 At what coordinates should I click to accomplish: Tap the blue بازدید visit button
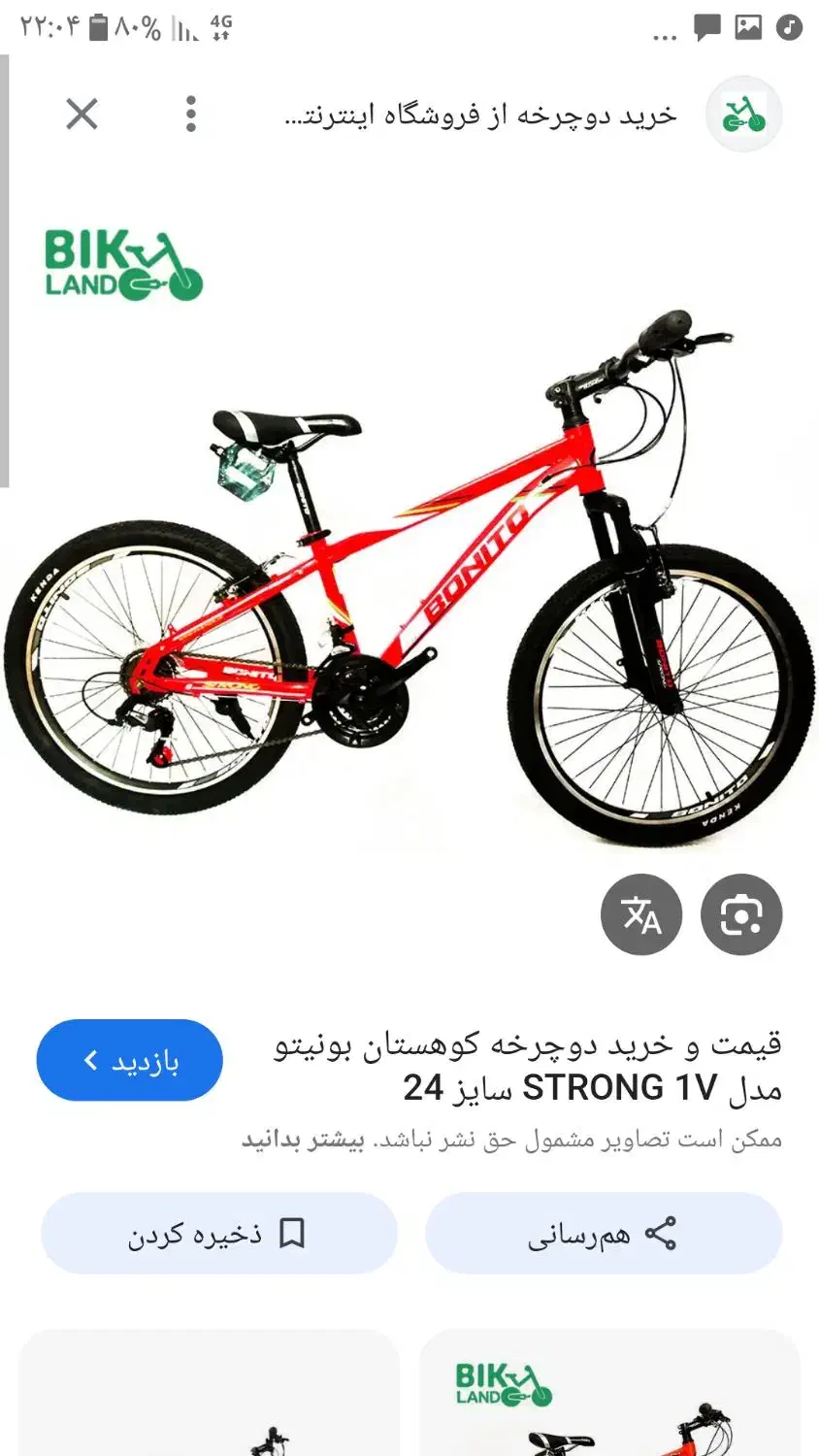tap(129, 1060)
